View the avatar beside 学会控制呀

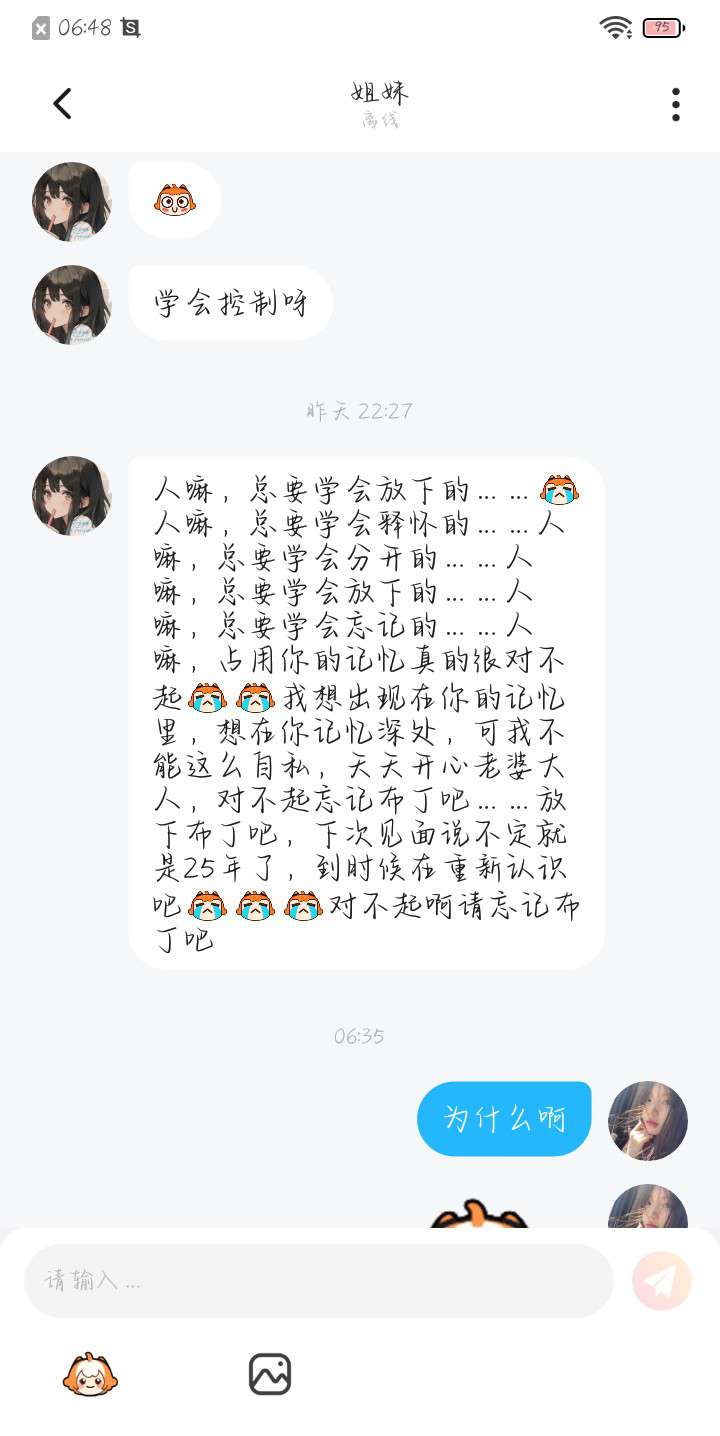72,305
